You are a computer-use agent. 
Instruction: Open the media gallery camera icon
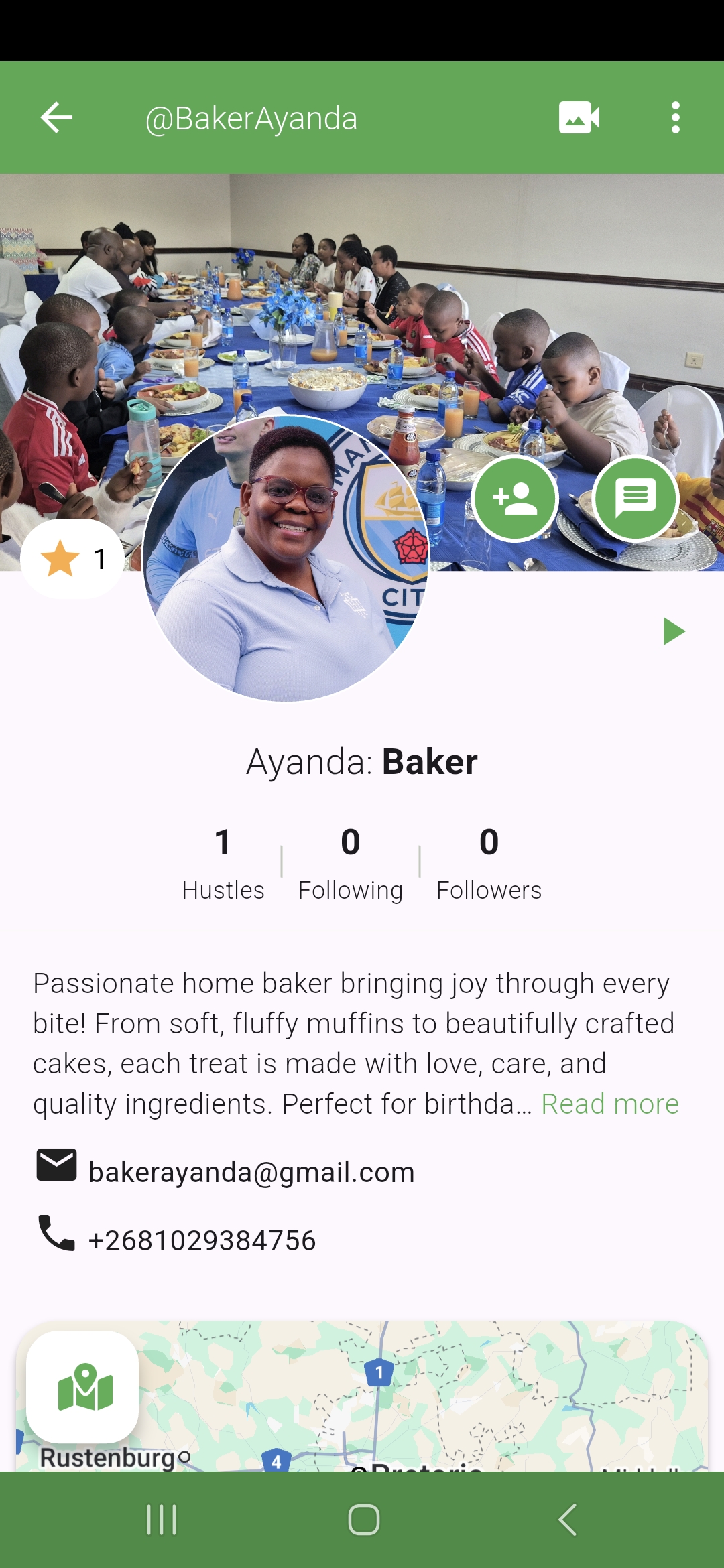pos(579,118)
